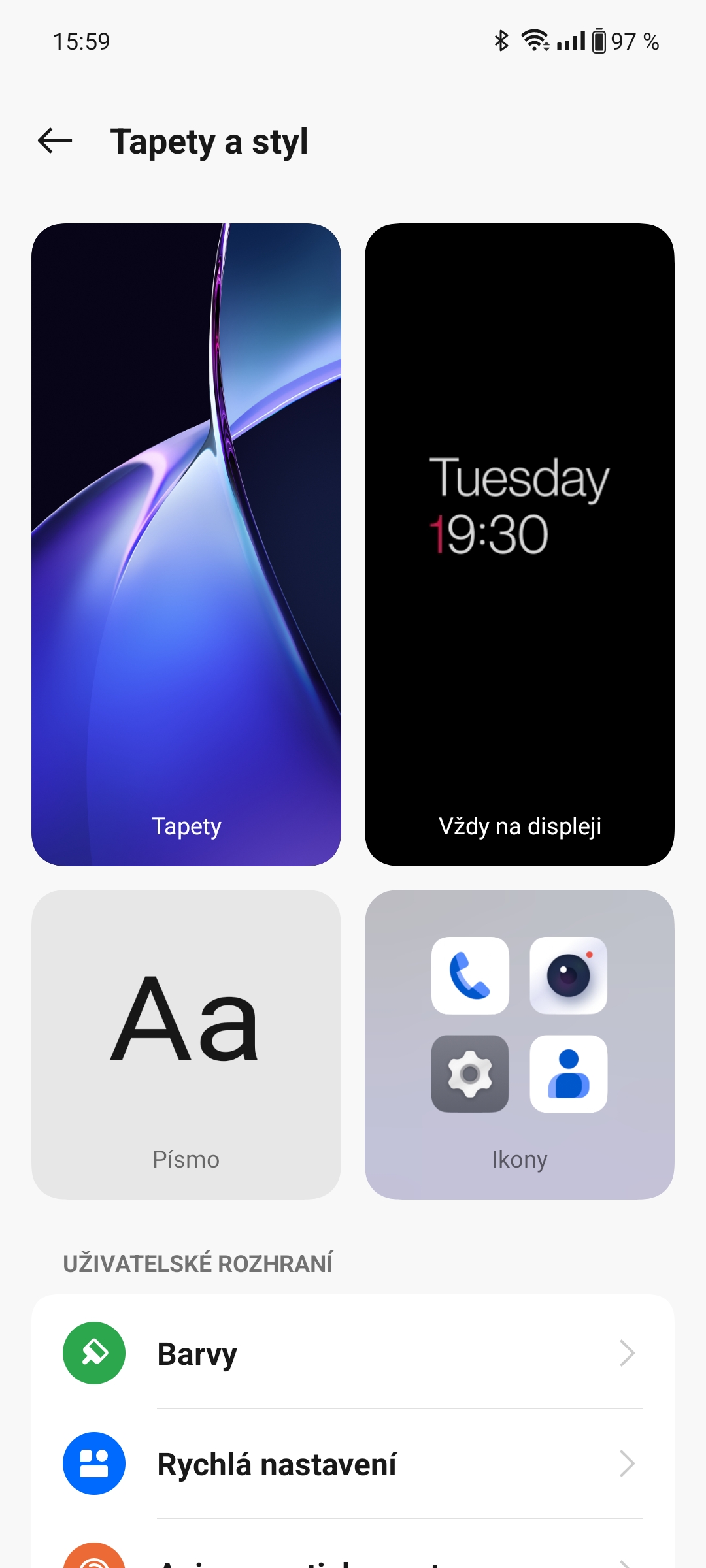706x1568 pixels.
Task: Open Vždy na displeji settings
Action: pyautogui.click(x=519, y=544)
